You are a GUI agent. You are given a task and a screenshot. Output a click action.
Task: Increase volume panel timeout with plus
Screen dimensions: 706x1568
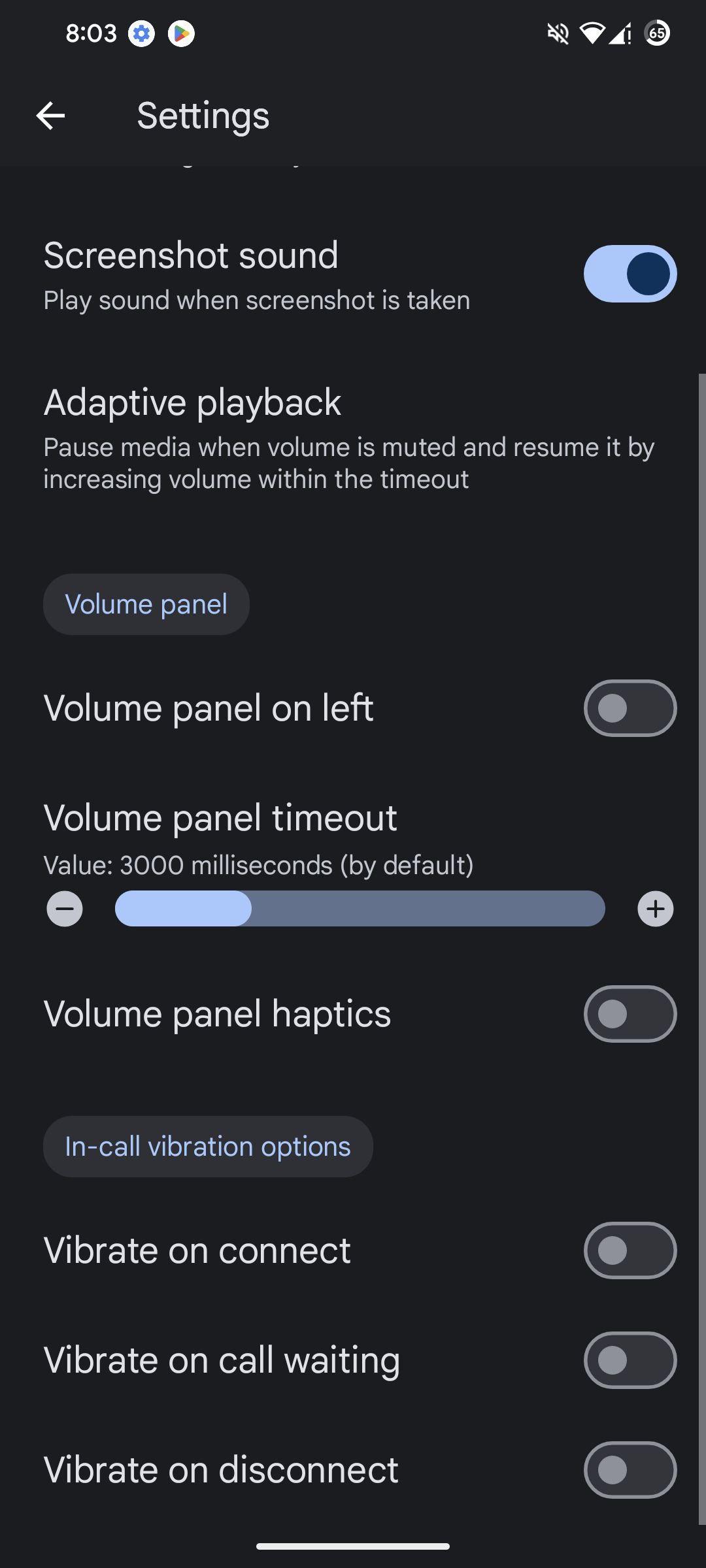[x=656, y=909]
